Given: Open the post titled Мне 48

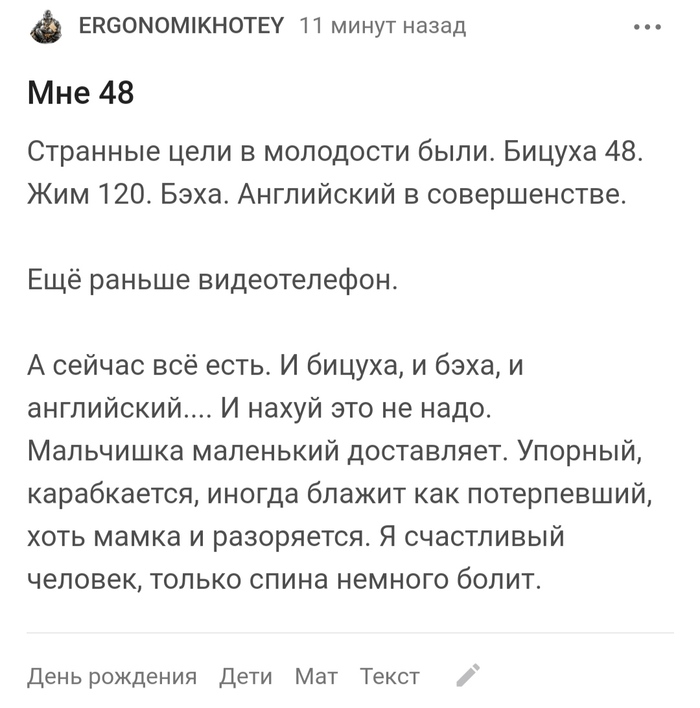Looking at the screenshot, I should [x=80, y=93].
